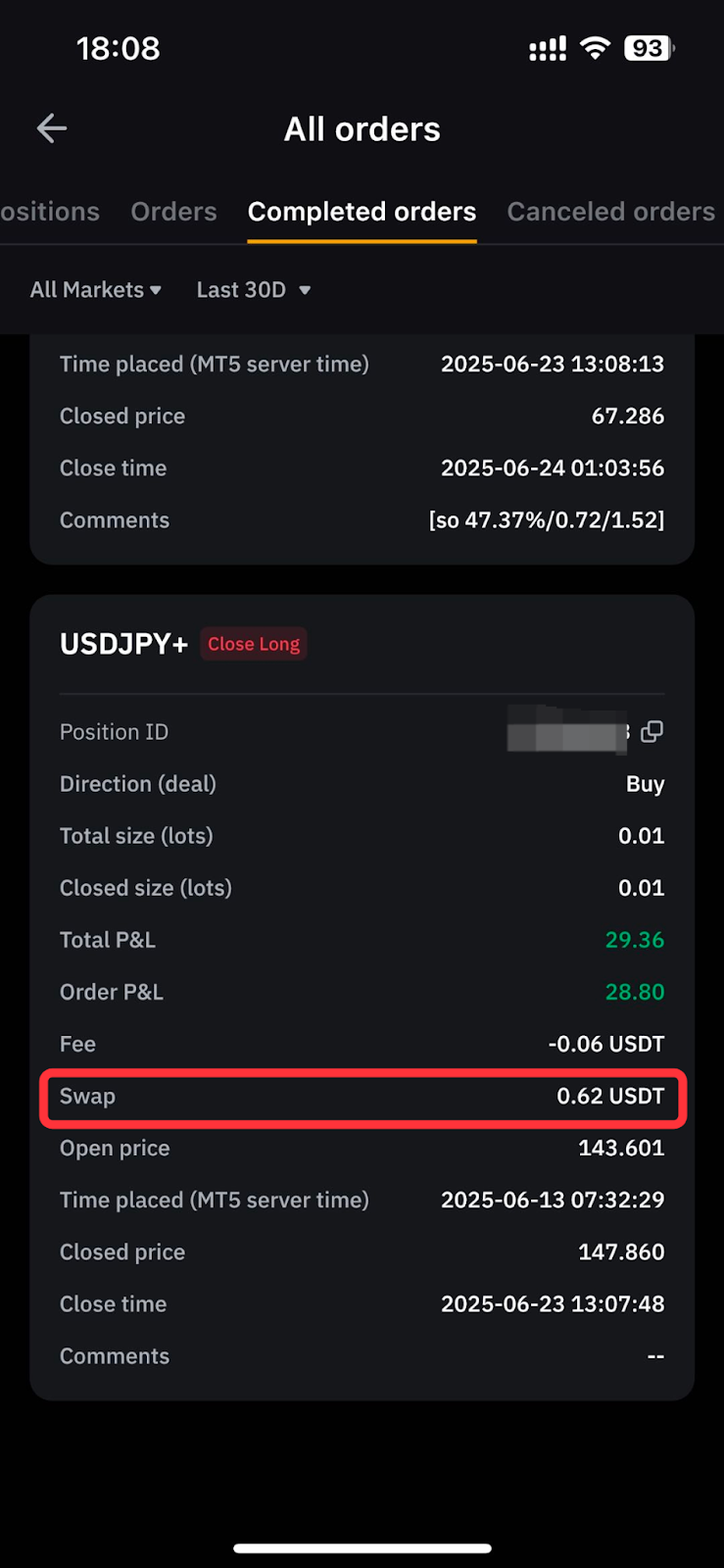Select the Completed orders tab
The width and height of the screenshot is (724, 1568).
point(362,212)
